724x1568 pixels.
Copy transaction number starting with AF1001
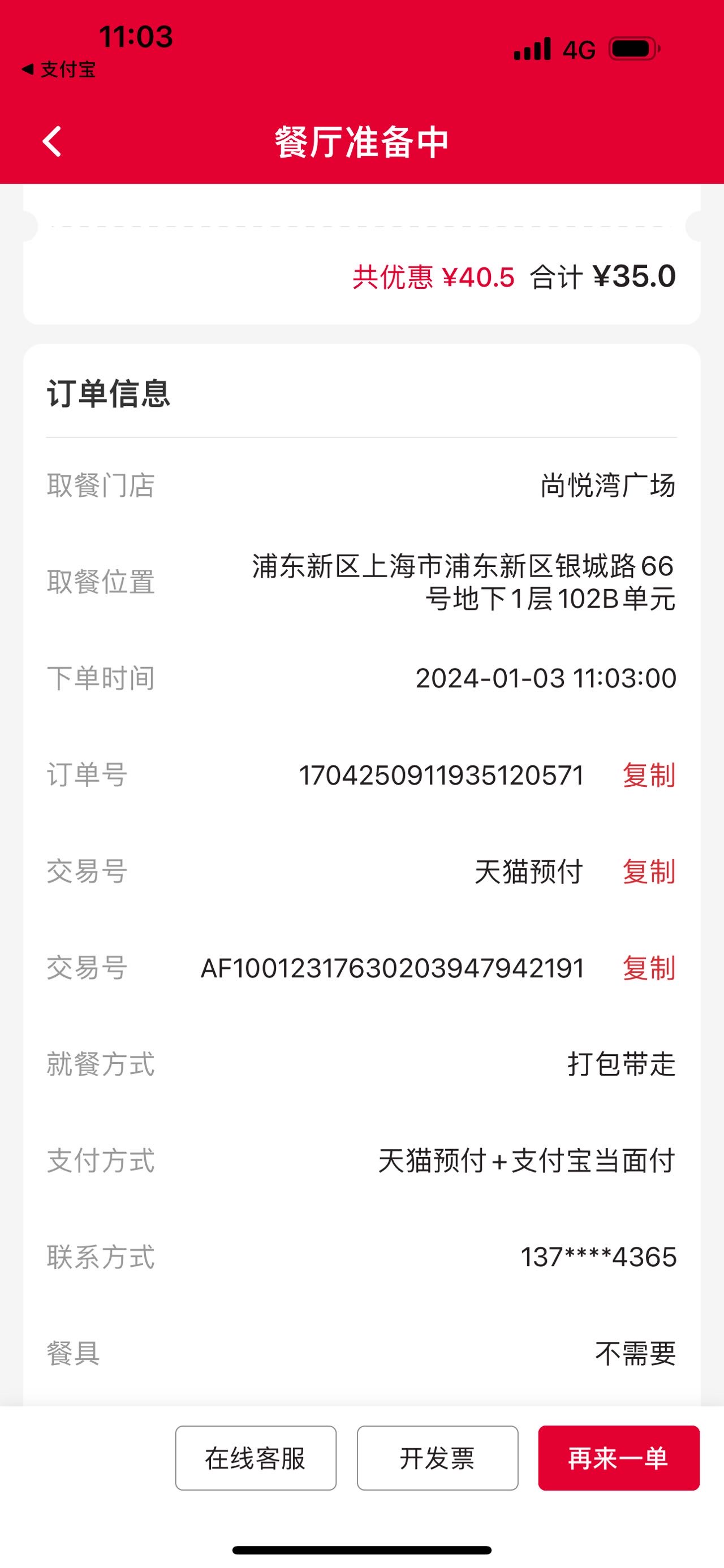[x=649, y=968]
